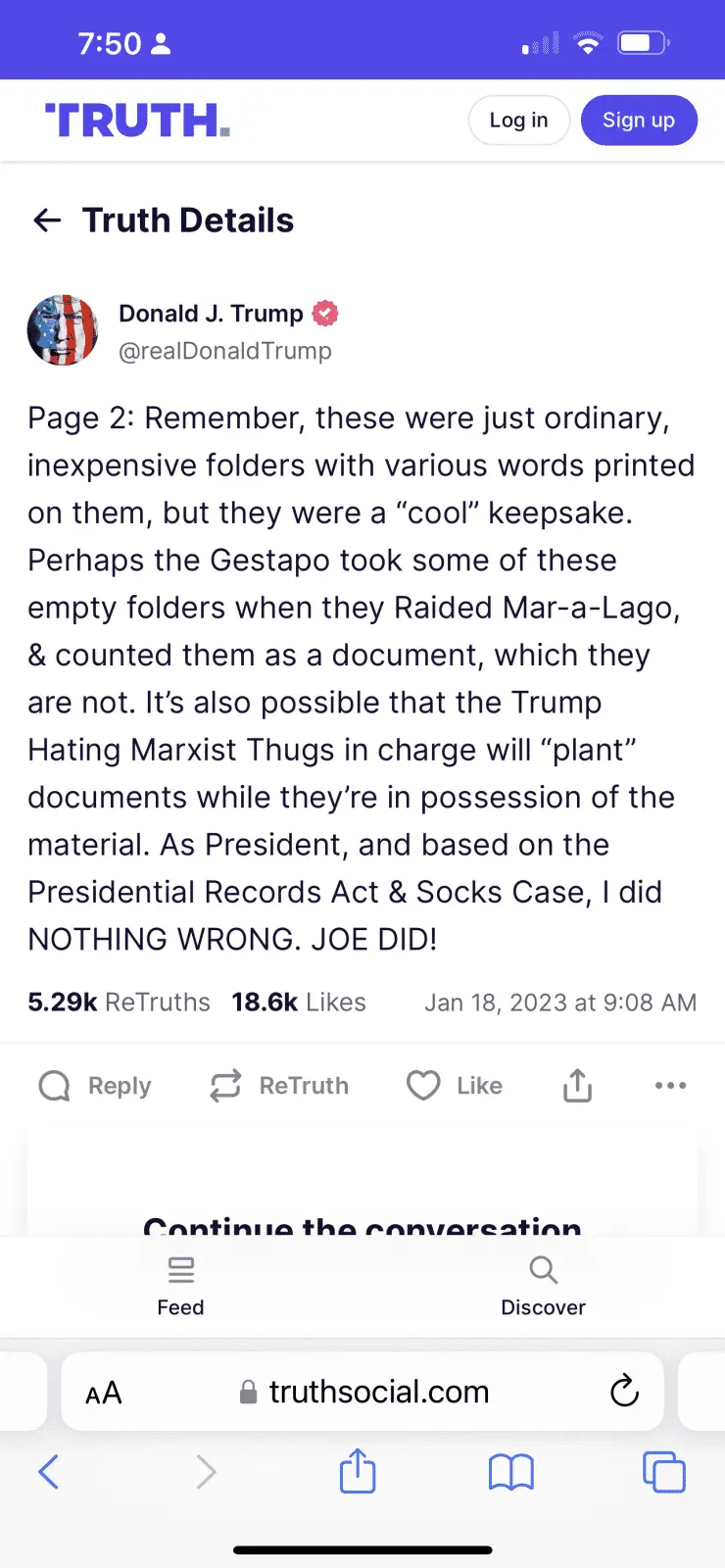Like this post

(455, 1086)
